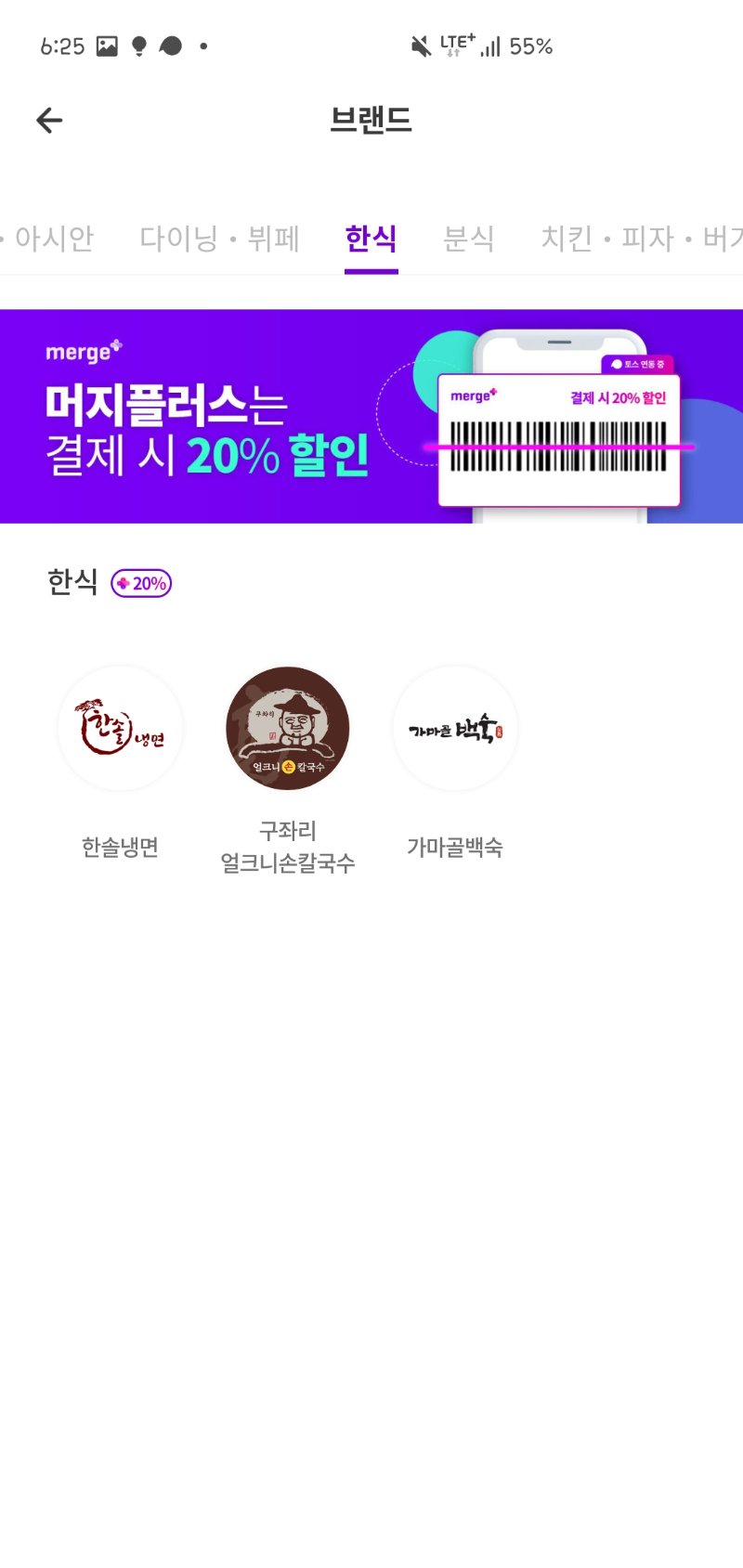This screenshot has width=743, height=1568.
Task: Select the 다이닝 · 뷔페 tab
Action: 219,239
